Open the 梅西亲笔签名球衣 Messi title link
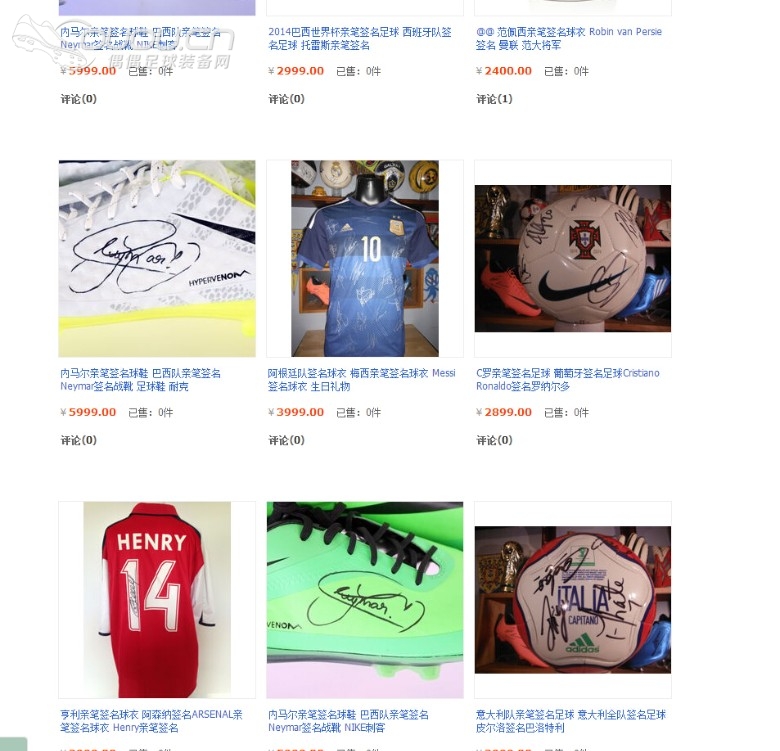This screenshot has width=780, height=751. coord(361,379)
